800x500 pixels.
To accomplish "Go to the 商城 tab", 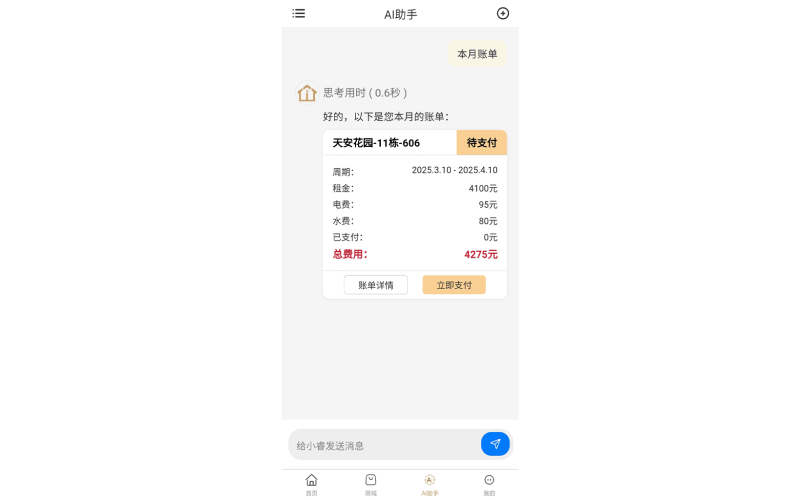I will (x=371, y=484).
